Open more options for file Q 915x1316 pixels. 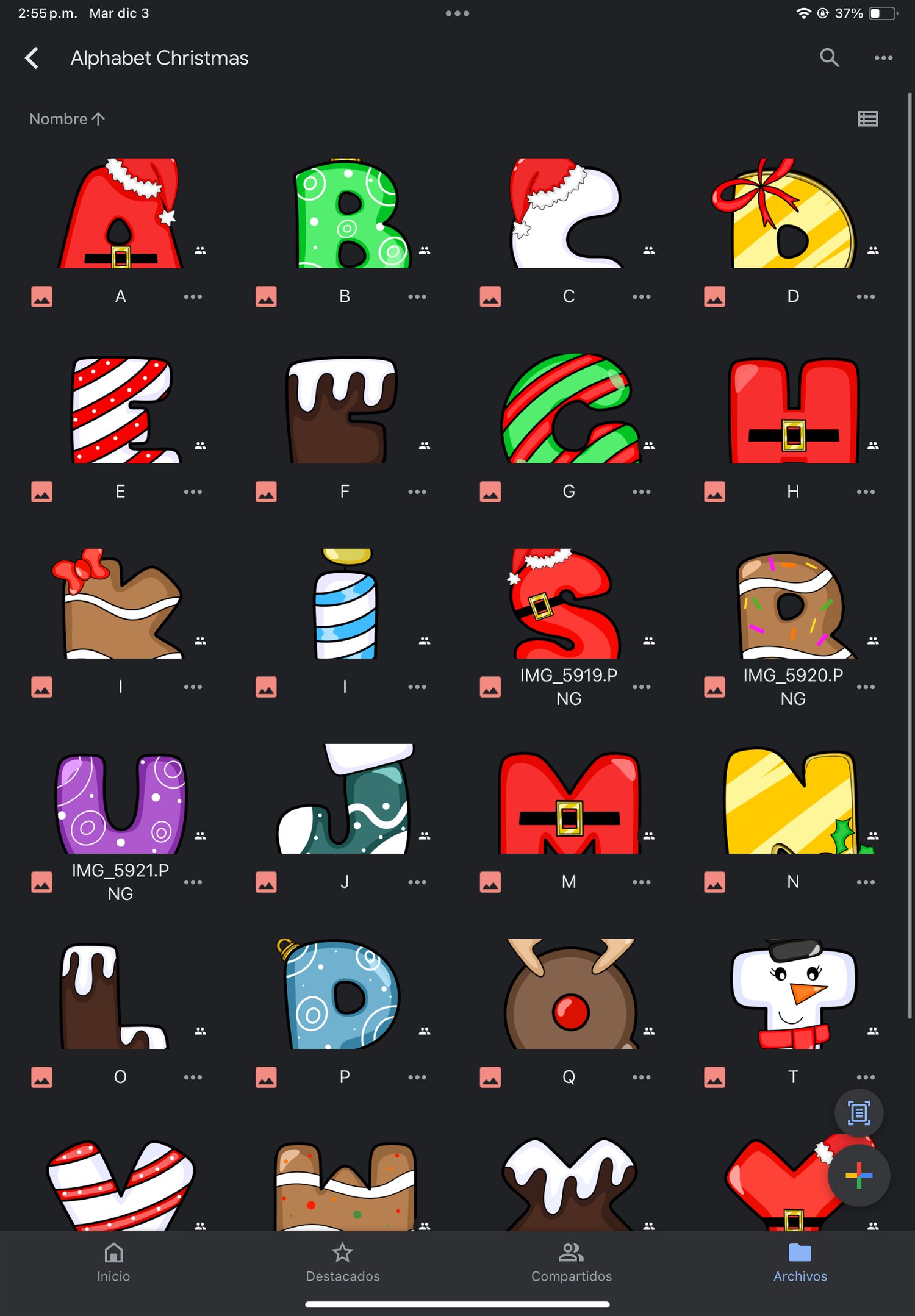[x=641, y=1078]
